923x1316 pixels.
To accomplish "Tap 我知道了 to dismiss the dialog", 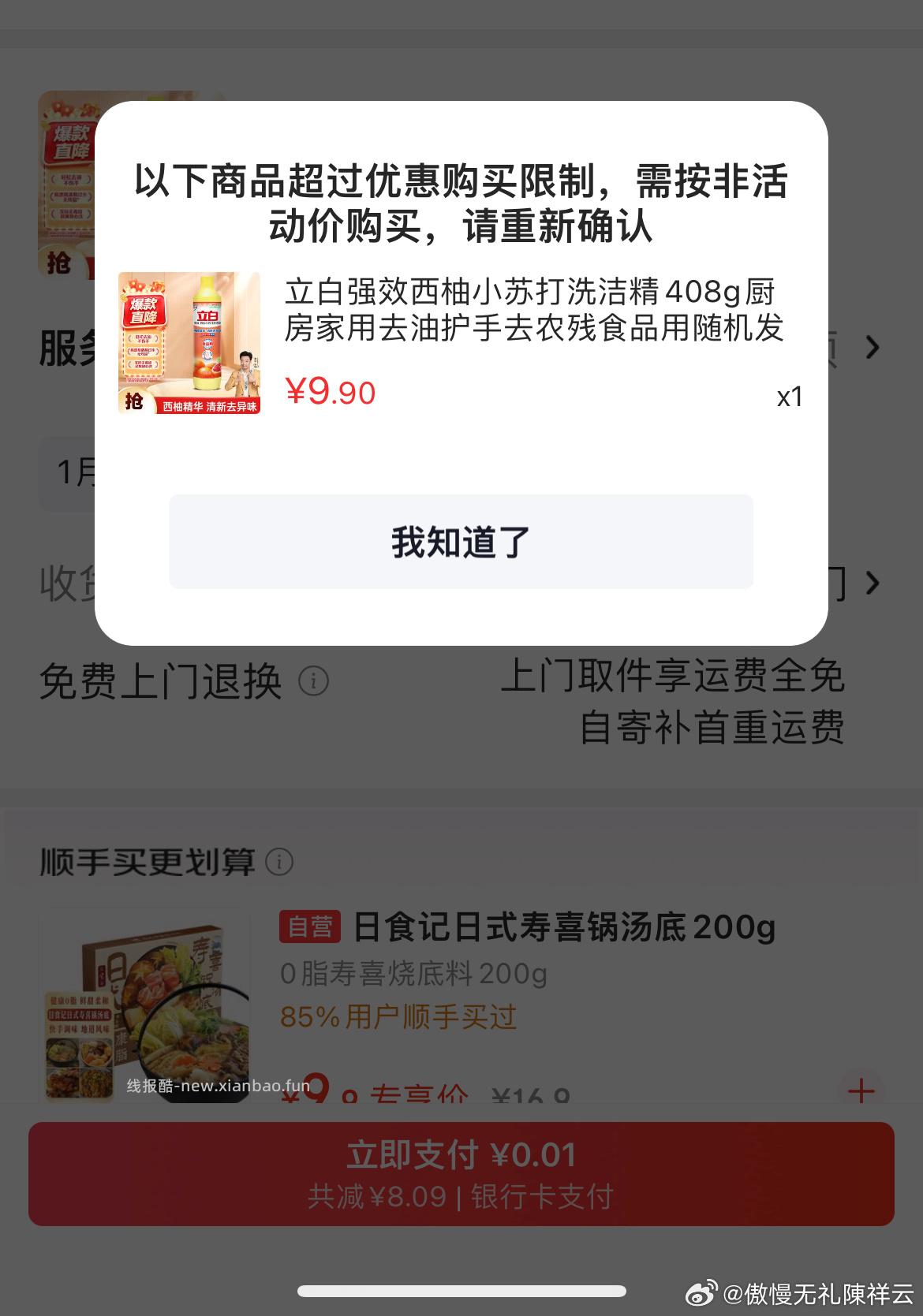I will click(x=461, y=541).
